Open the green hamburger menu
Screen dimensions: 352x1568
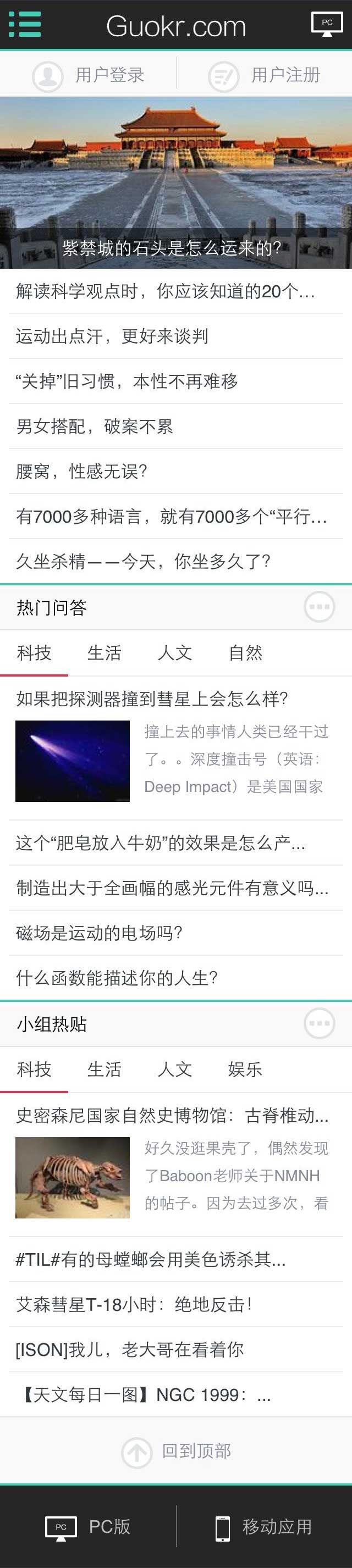[25, 24]
